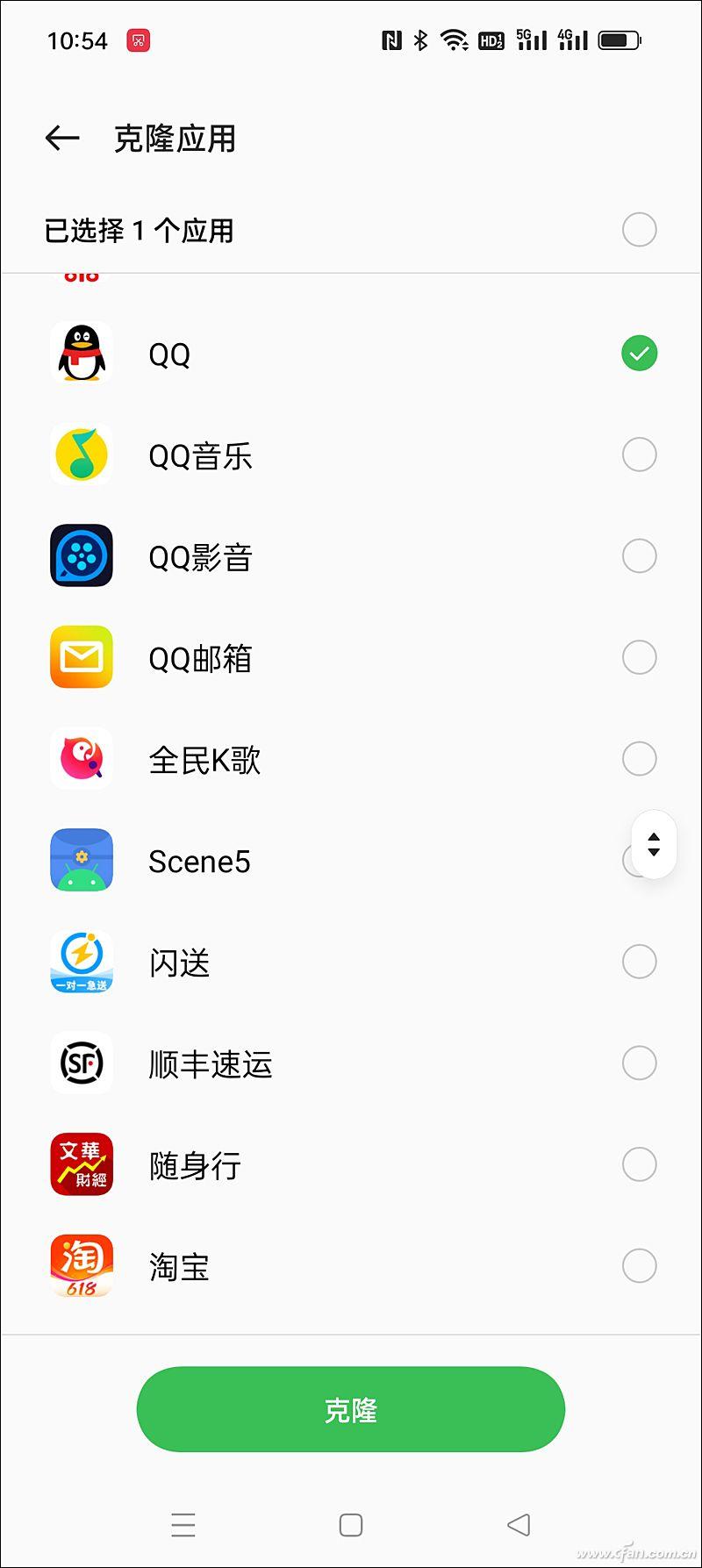Tap the 淘宝 618 app icon
Viewport: 702px width, 1568px height.
[x=82, y=1266]
